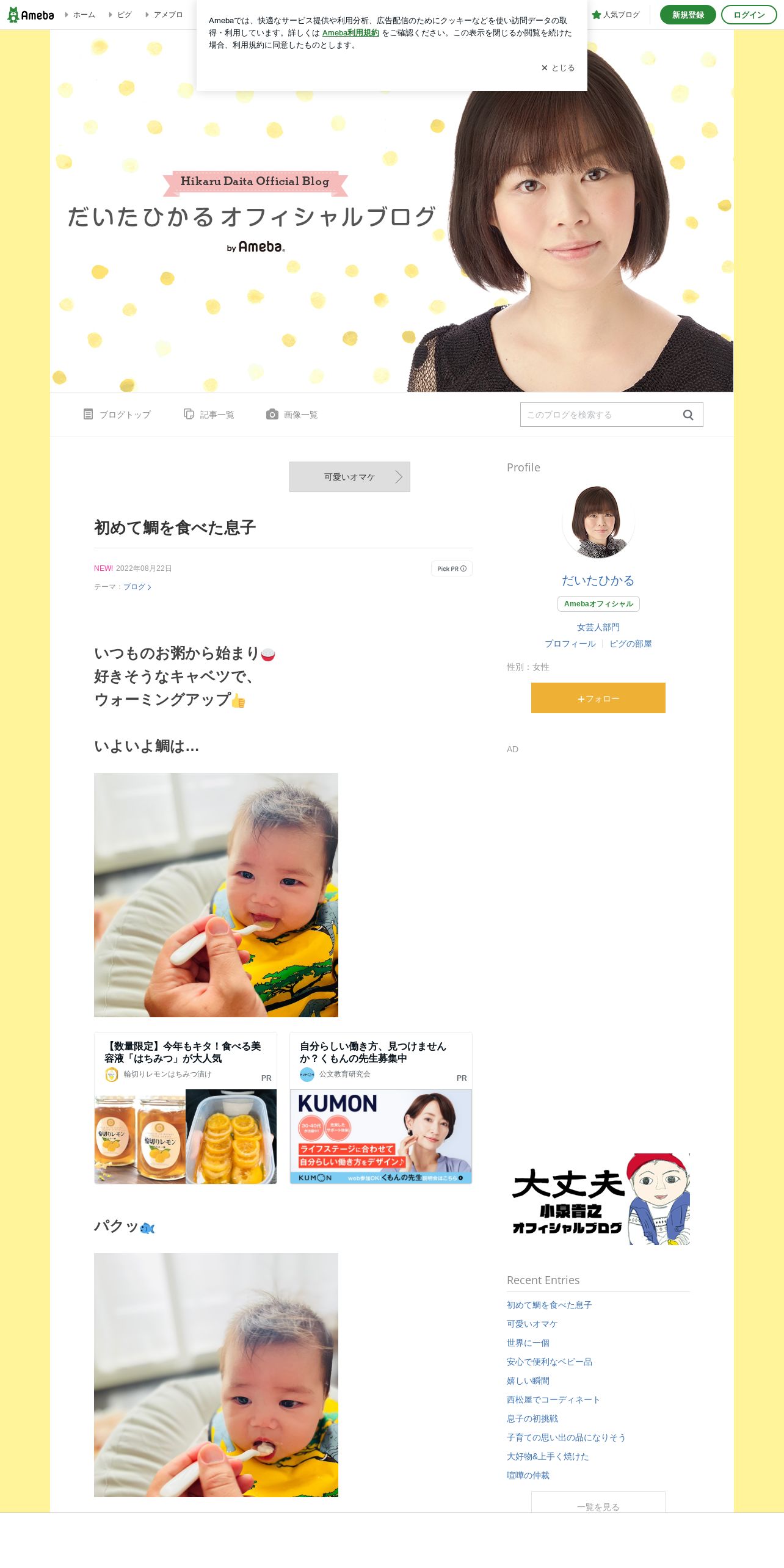Image resolution: width=784 pixels, height=1568 pixels.
Task: Follow だいたひかる with +フォロー
Action: (x=598, y=698)
